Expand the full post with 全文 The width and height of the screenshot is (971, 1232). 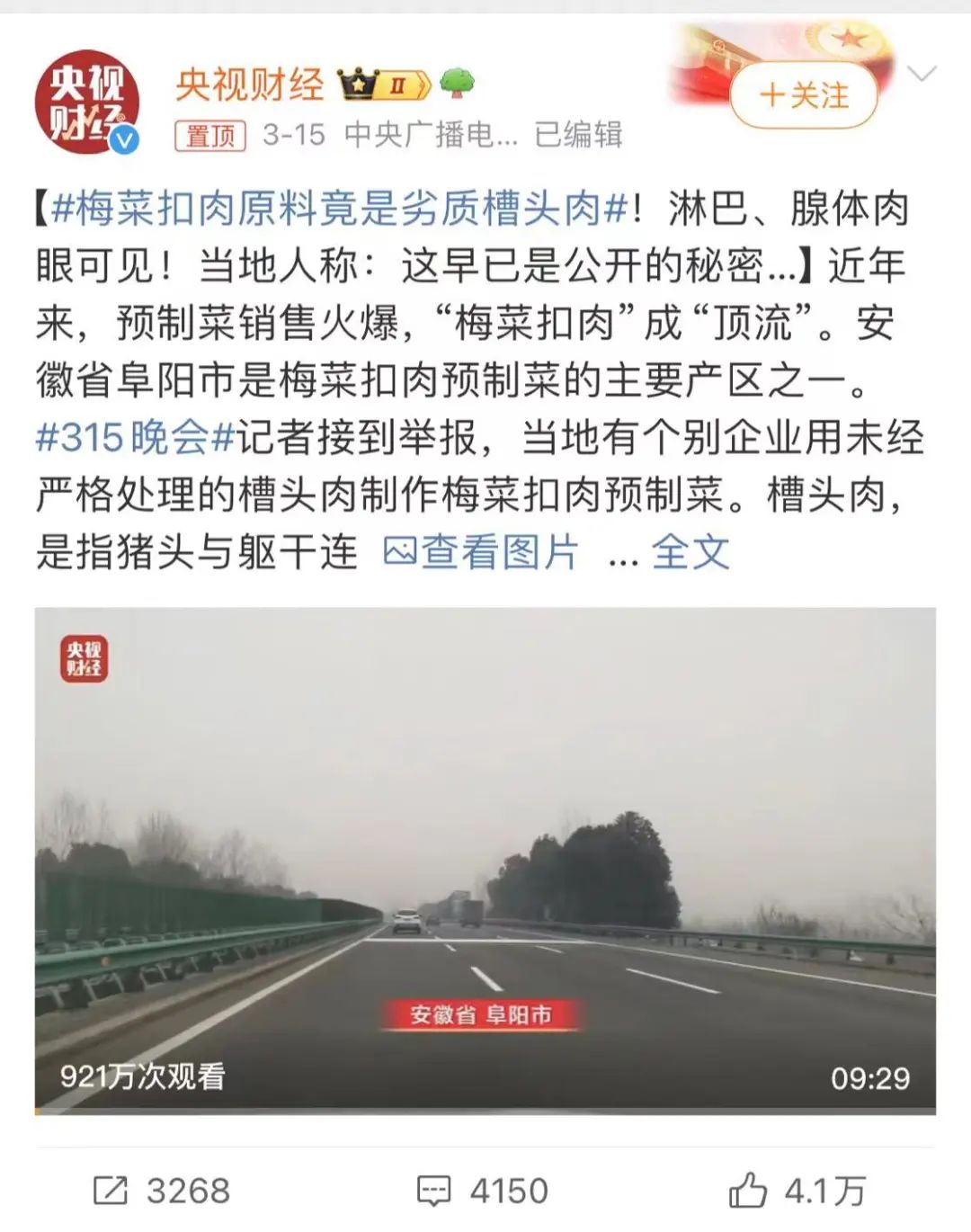[690, 552]
